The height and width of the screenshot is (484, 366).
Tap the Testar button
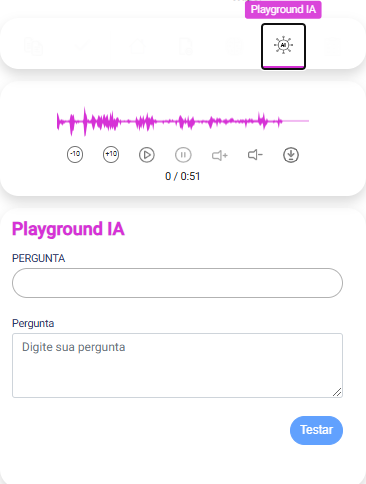coord(316,430)
